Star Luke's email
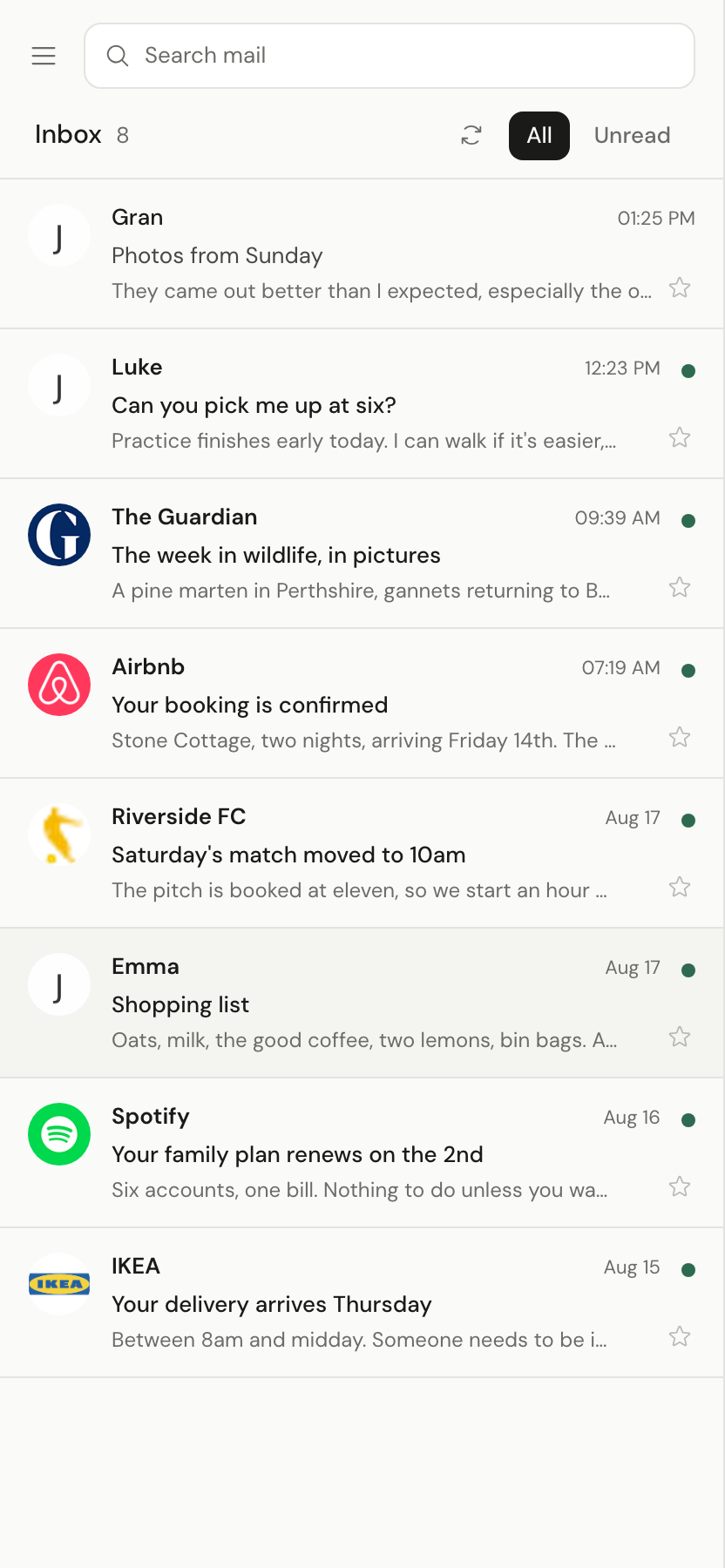725x1568 pixels. (x=680, y=438)
